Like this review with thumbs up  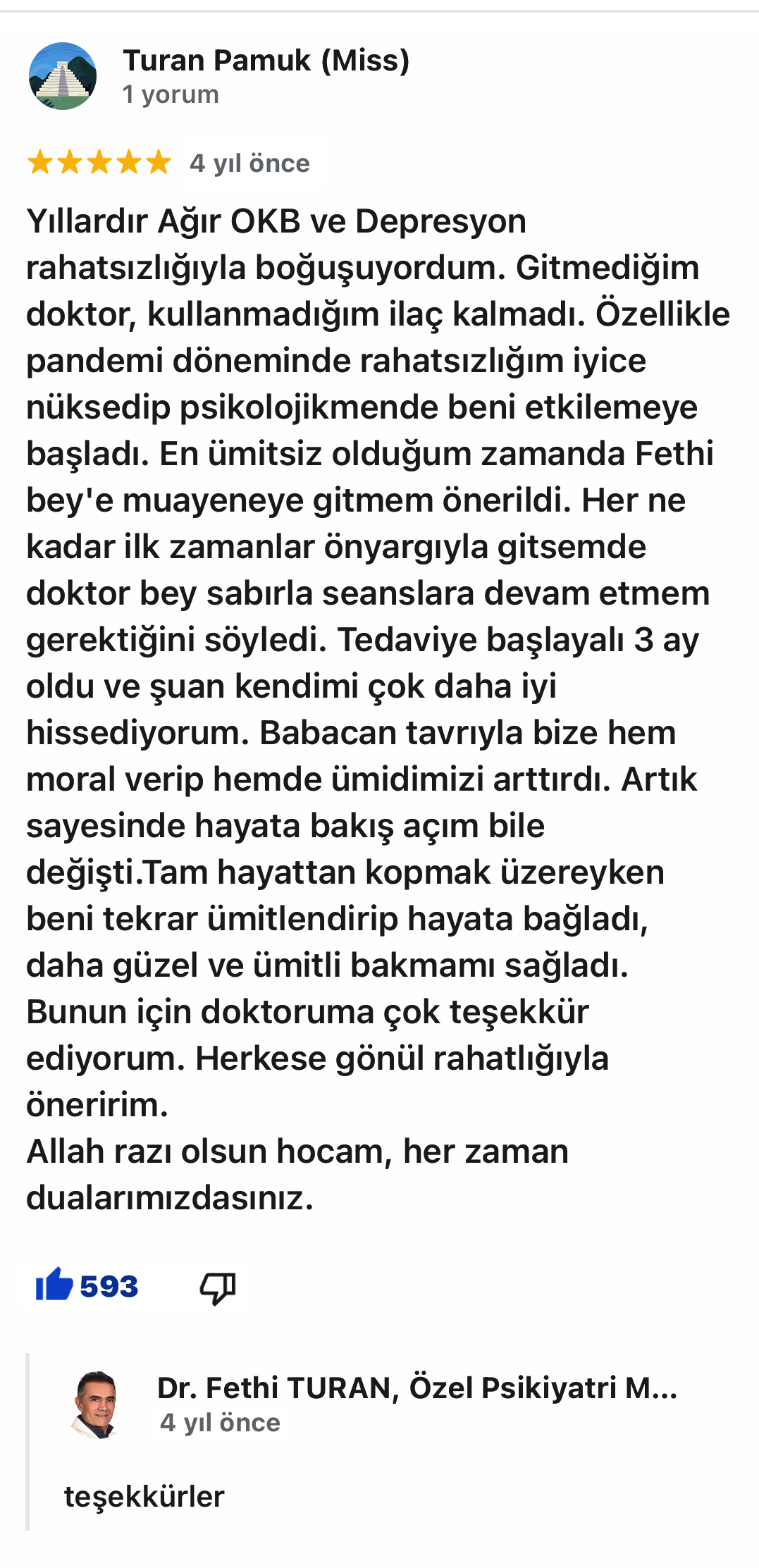click(55, 1286)
